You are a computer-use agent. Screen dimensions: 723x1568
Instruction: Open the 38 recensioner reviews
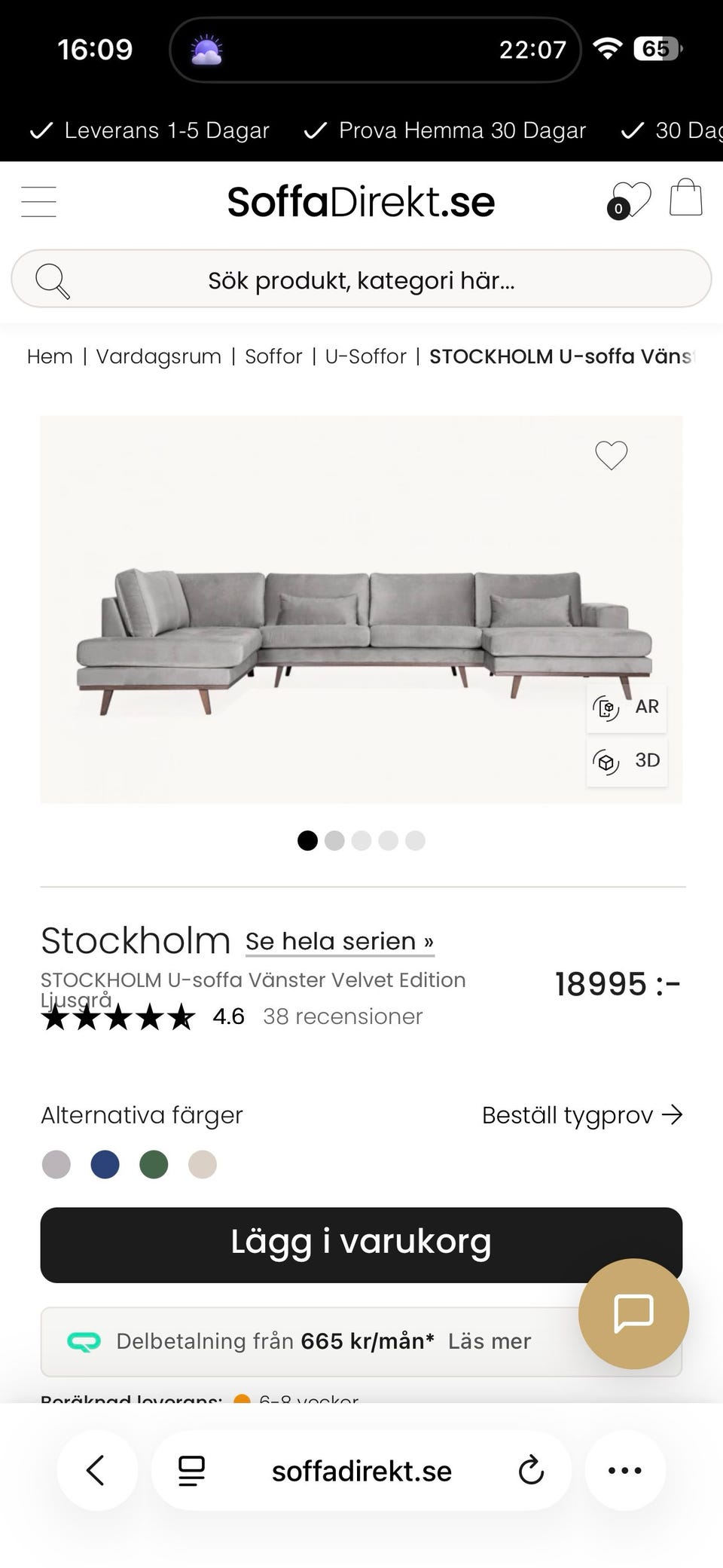(342, 1016)
